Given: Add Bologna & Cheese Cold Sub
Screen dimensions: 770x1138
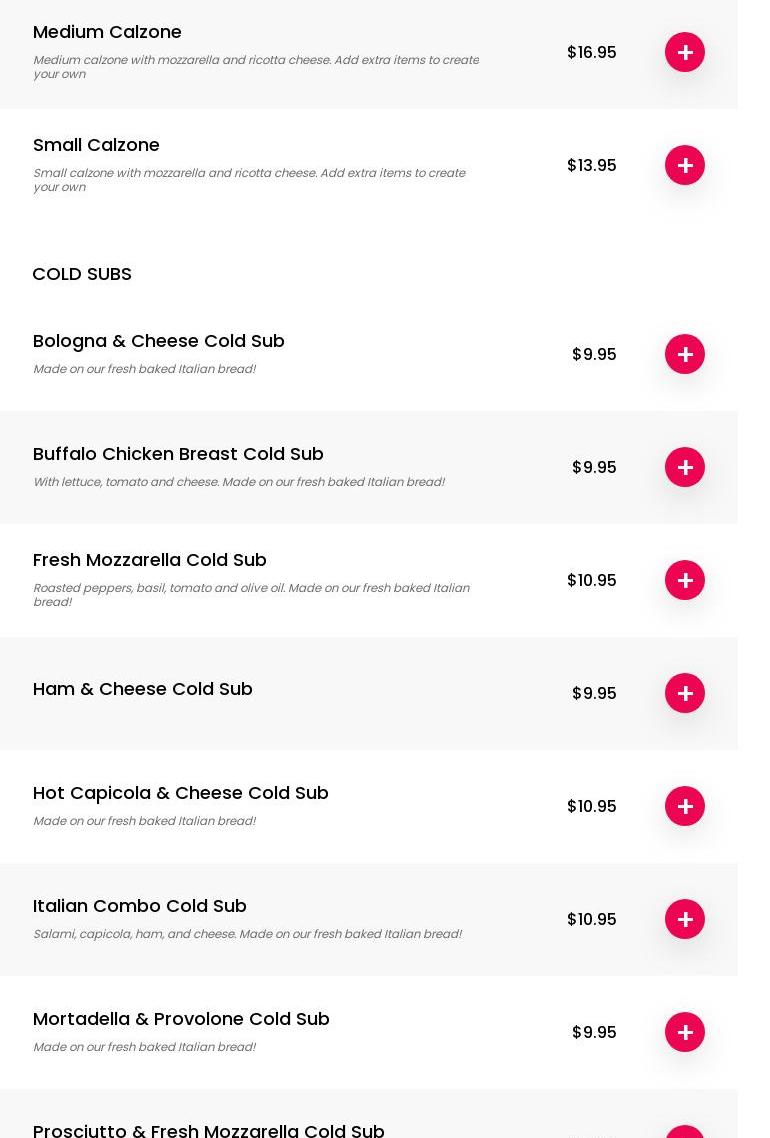Looking at the screenshot, I should [x=685, y=354].
